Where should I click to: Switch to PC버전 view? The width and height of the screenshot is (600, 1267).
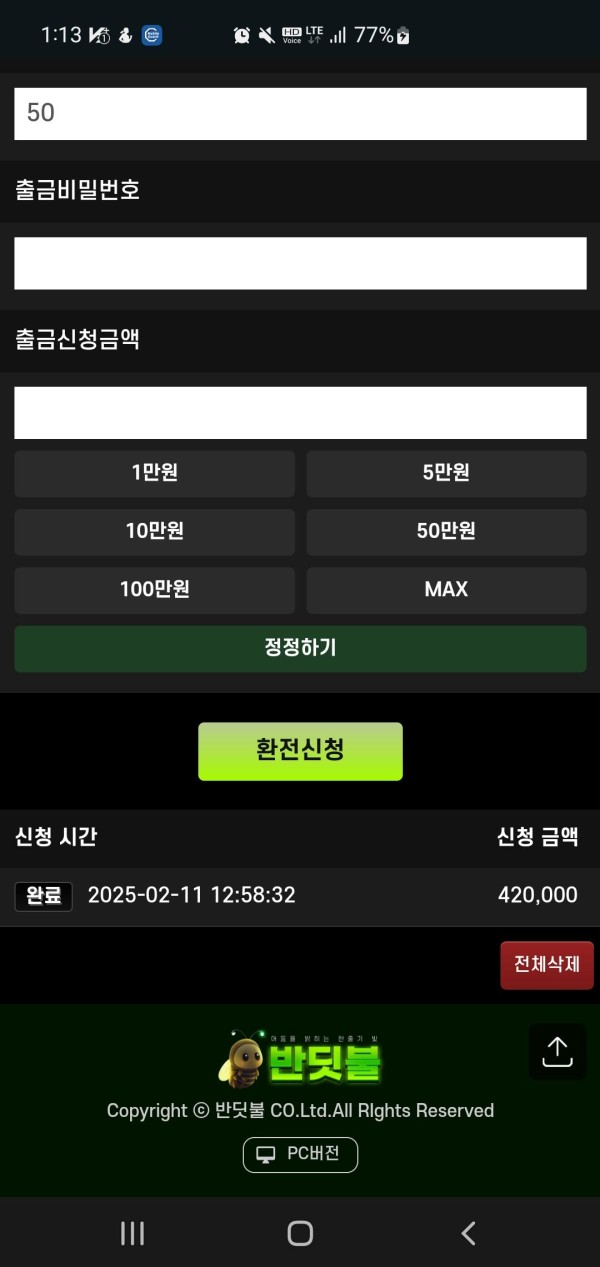click(x=300, y=1154)
